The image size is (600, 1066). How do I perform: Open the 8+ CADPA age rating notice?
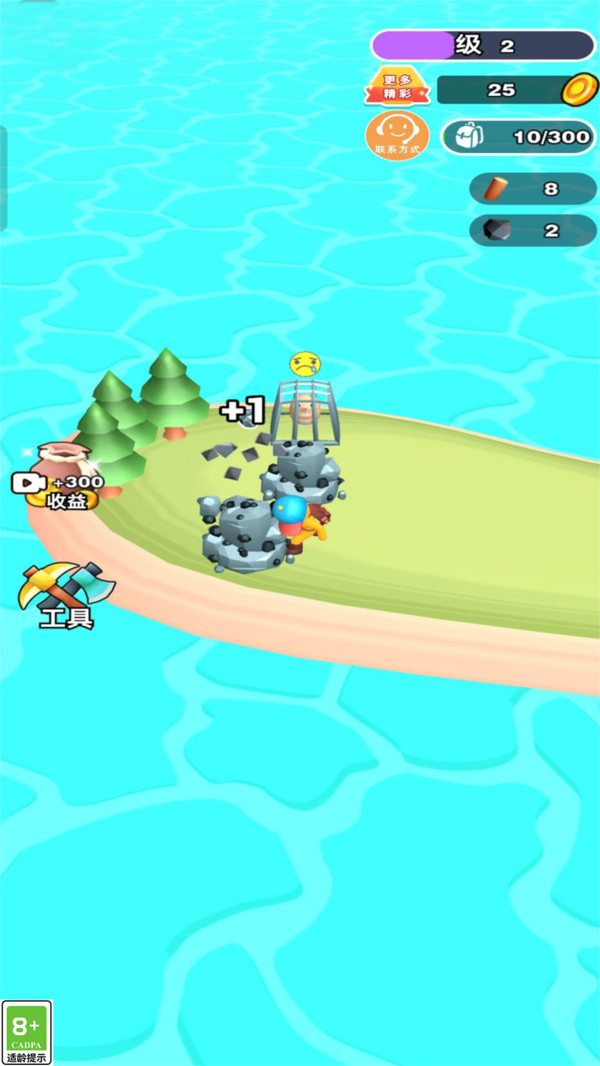(27, 1032)
